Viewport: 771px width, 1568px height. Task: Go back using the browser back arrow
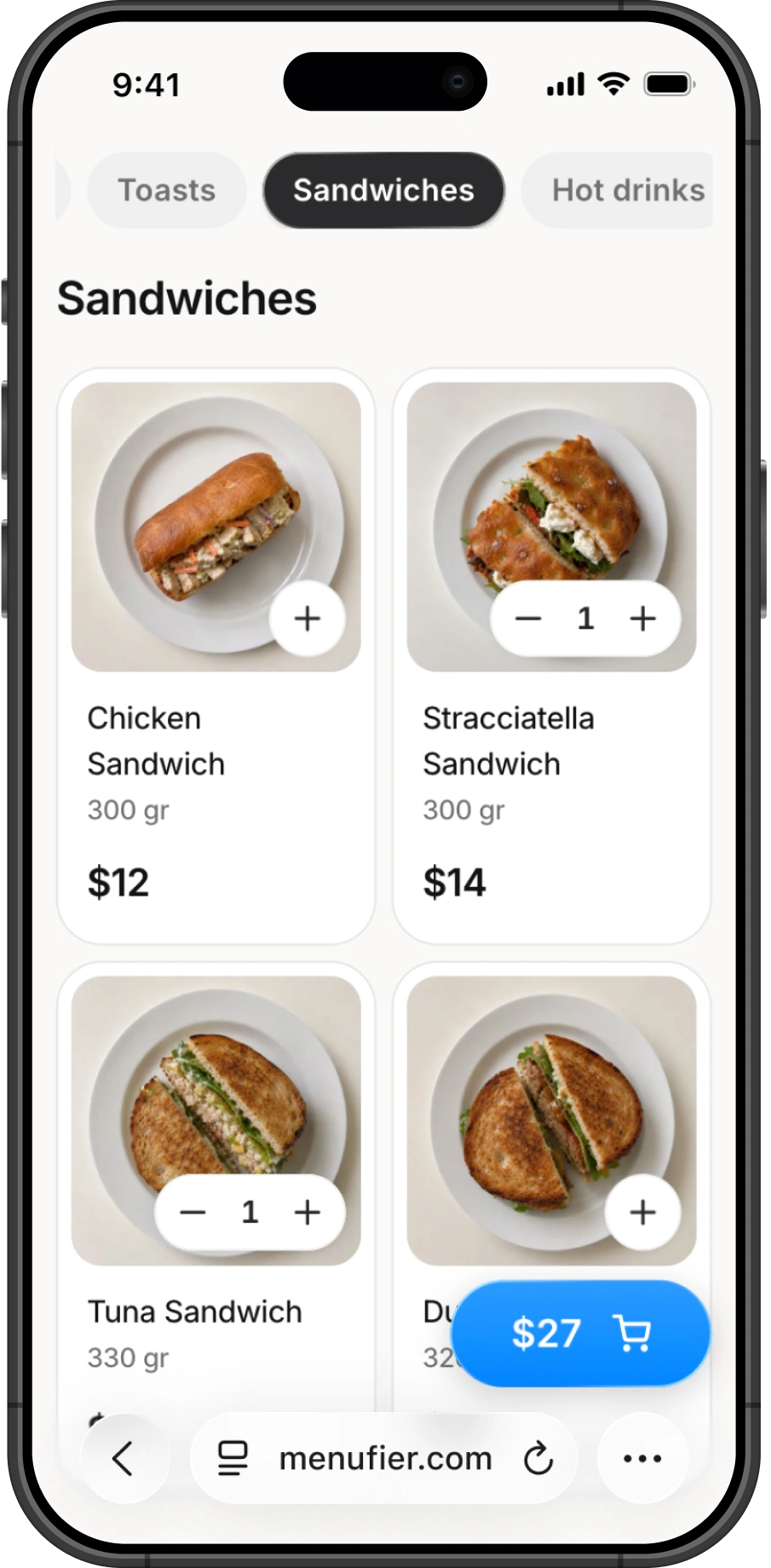point(124,1458)
